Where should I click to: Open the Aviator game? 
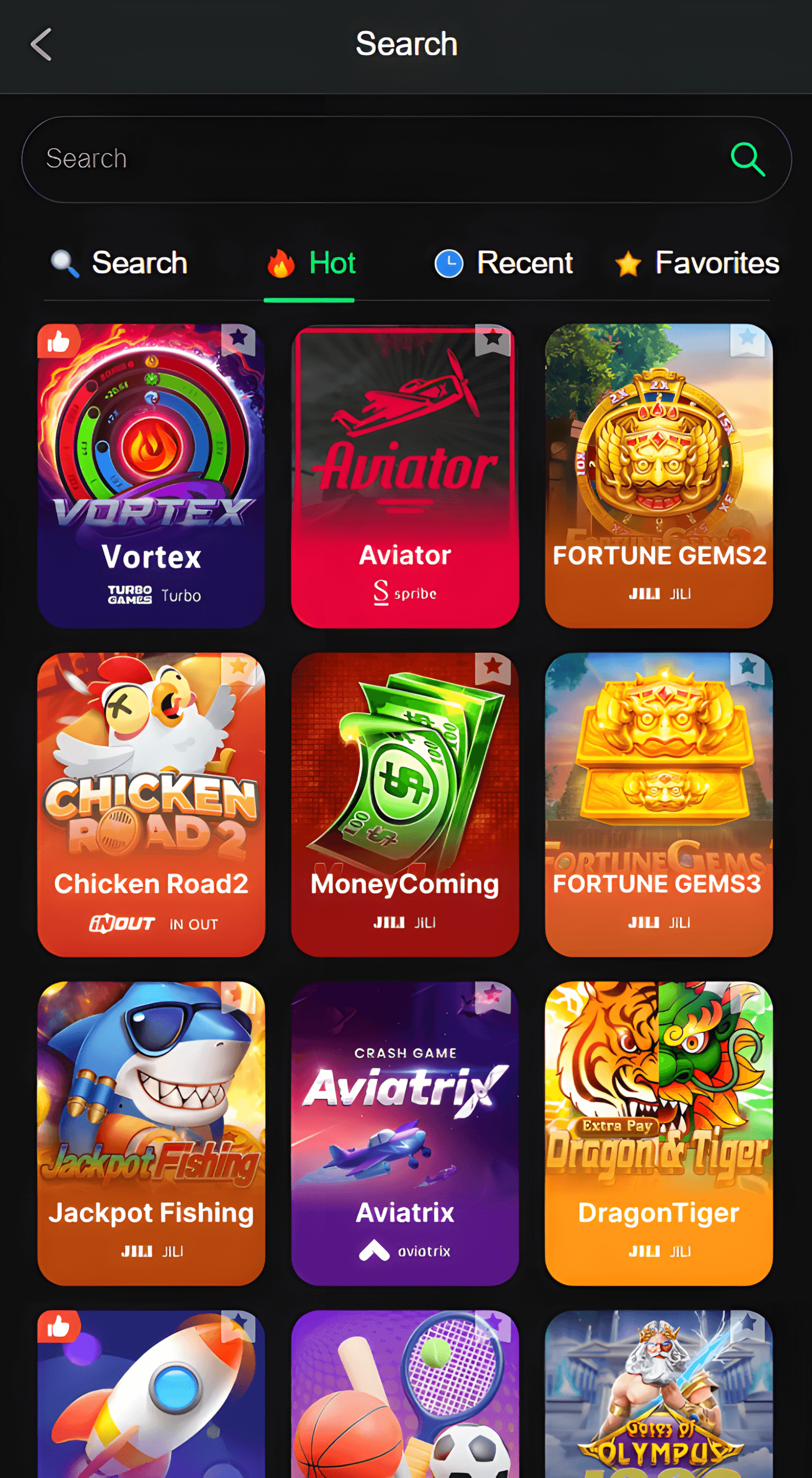[405, 476]
